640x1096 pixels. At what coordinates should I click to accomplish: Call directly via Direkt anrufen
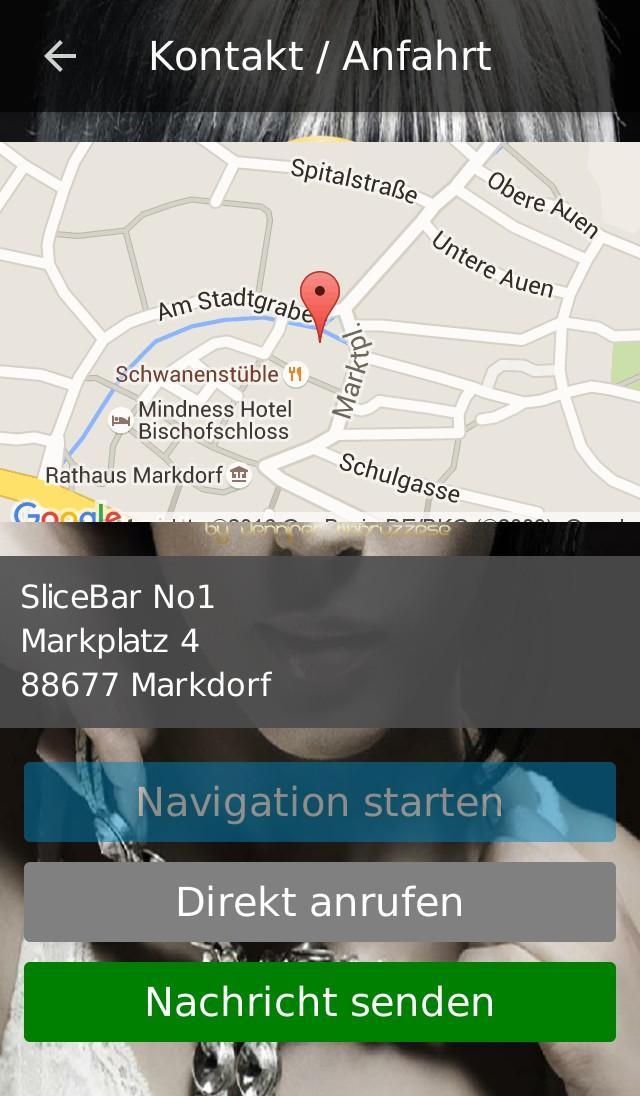pos(320,902)
